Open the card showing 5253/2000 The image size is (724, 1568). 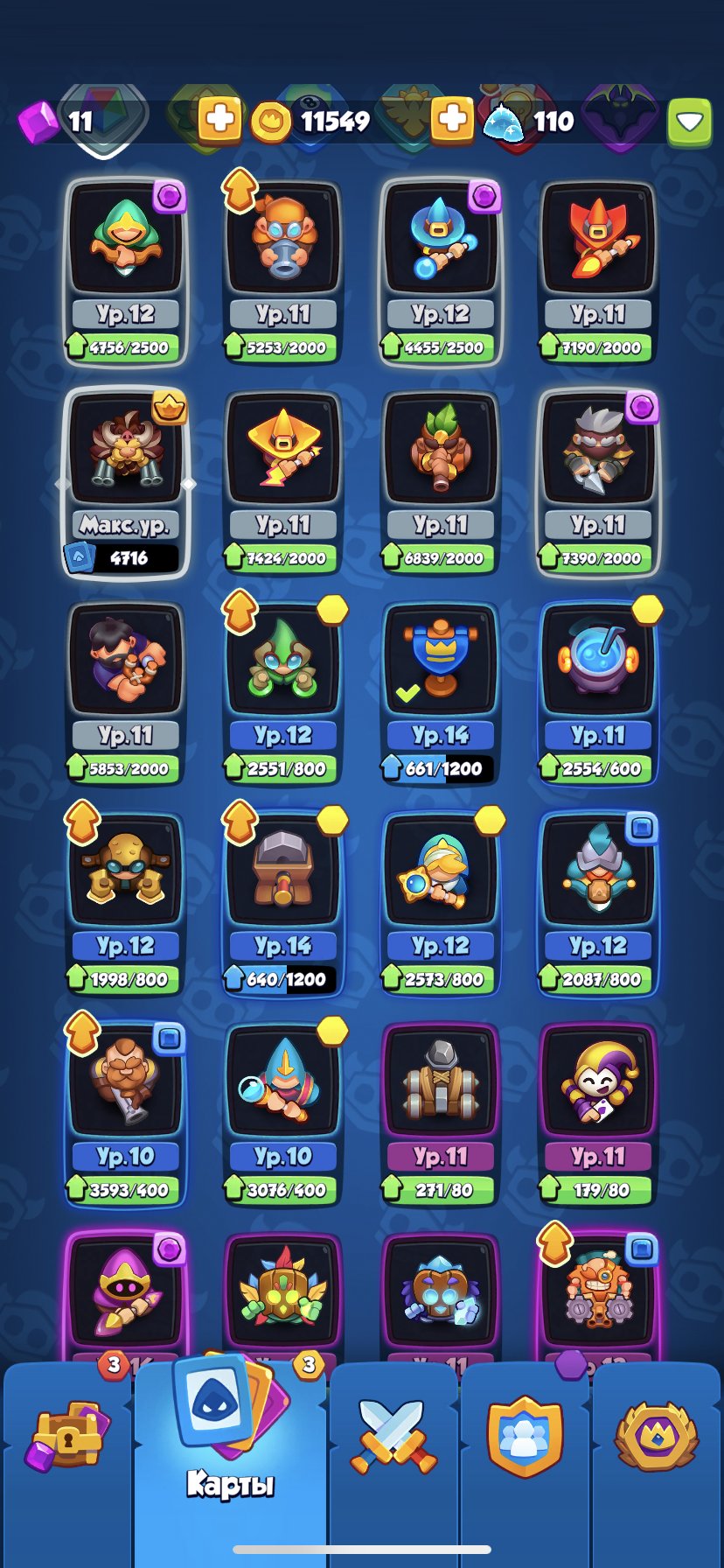(x=283, y=272)
